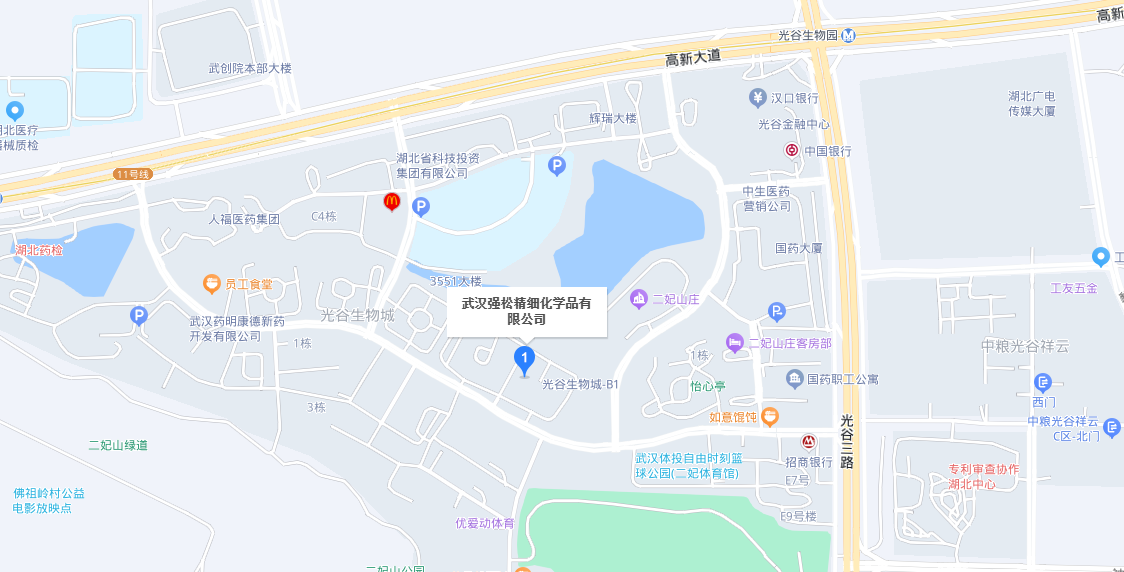
Task: Tap the 员工食堂 restaurant icon
Action: click(x=212, y=284)
